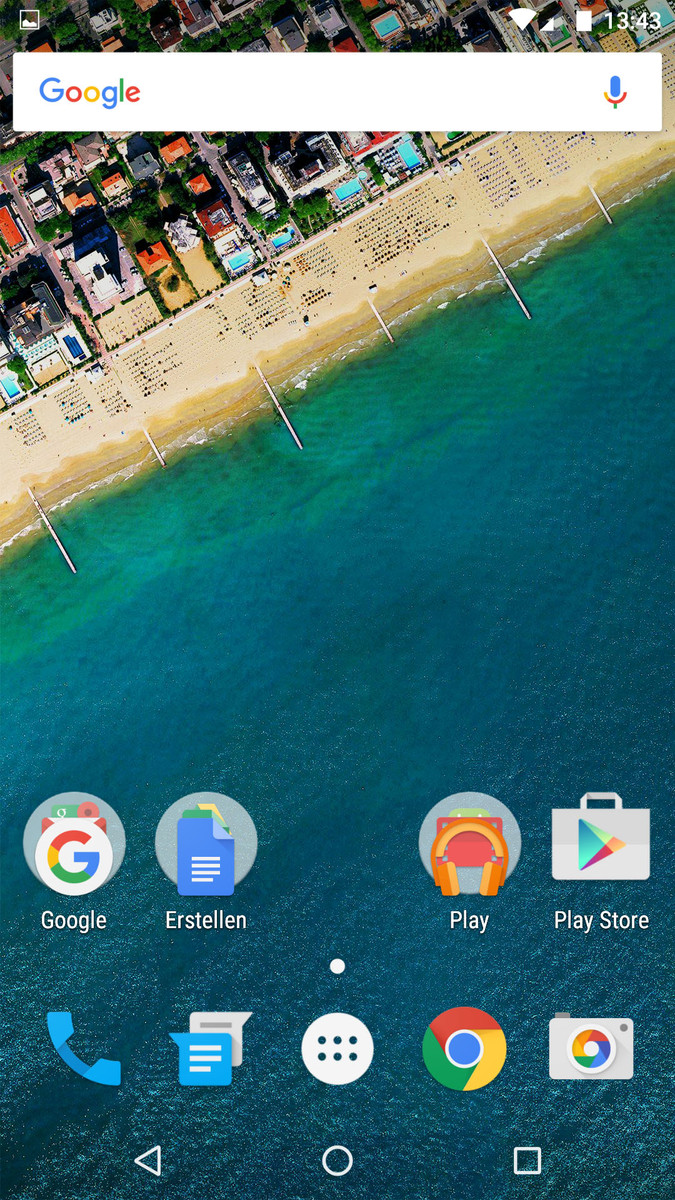
Task: Start voice search with the microphone
Action: click(615, 93)
